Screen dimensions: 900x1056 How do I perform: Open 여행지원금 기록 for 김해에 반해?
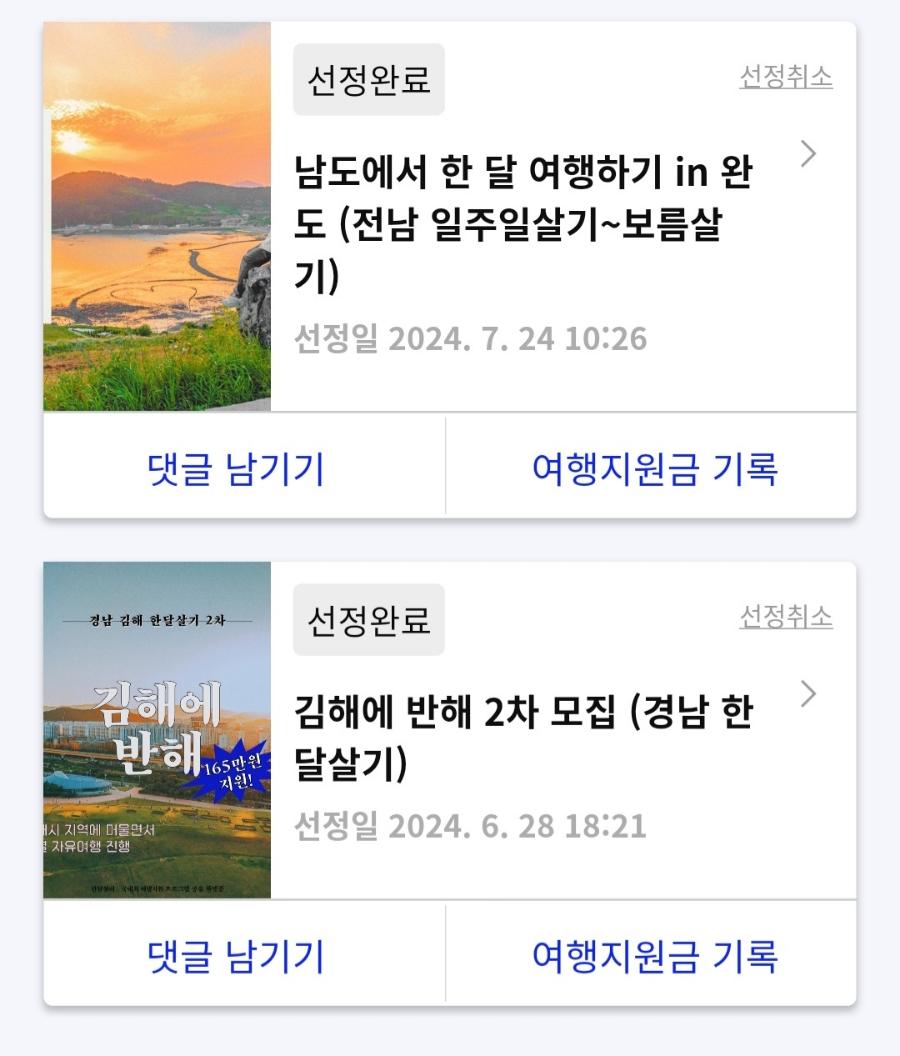point(654,956)
